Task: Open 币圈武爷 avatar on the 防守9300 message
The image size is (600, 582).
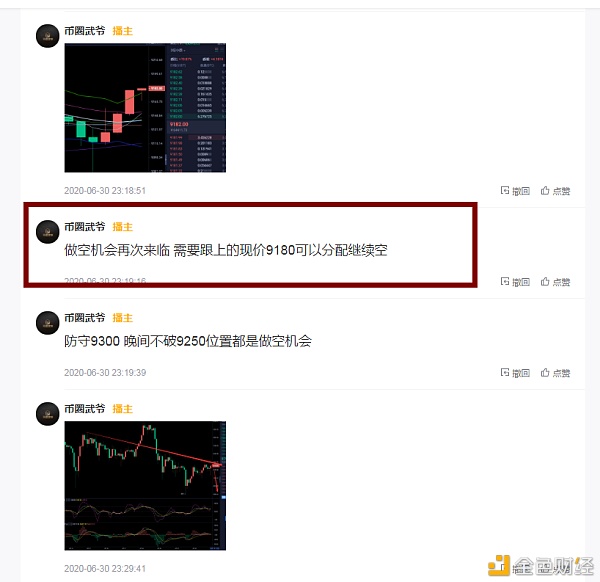Action: [47, 322]
